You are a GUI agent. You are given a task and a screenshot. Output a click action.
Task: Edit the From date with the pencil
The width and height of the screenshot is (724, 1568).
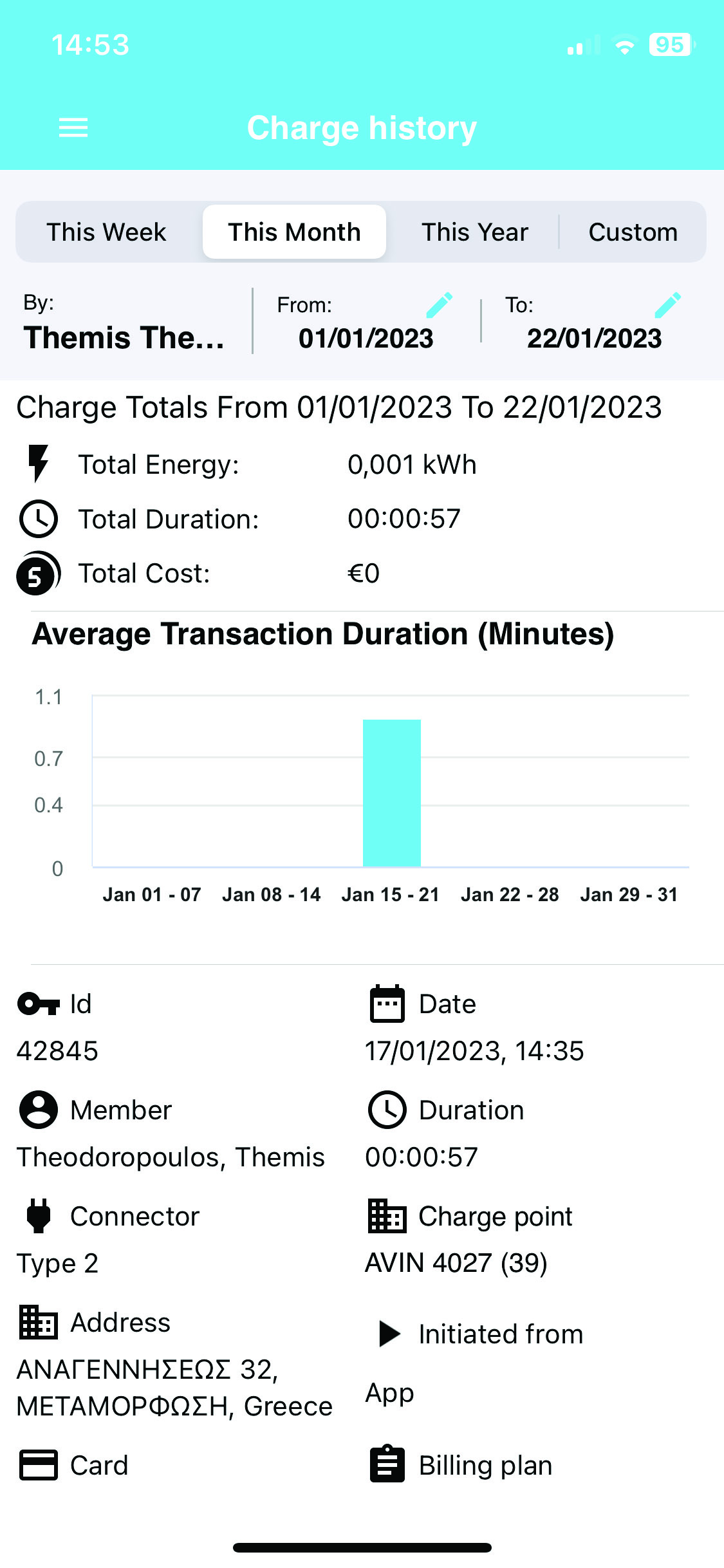439,305
